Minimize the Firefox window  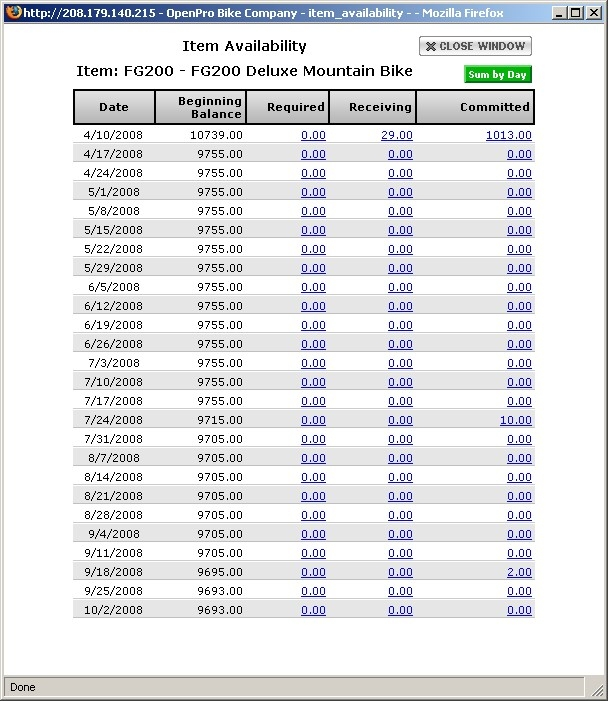561,12
